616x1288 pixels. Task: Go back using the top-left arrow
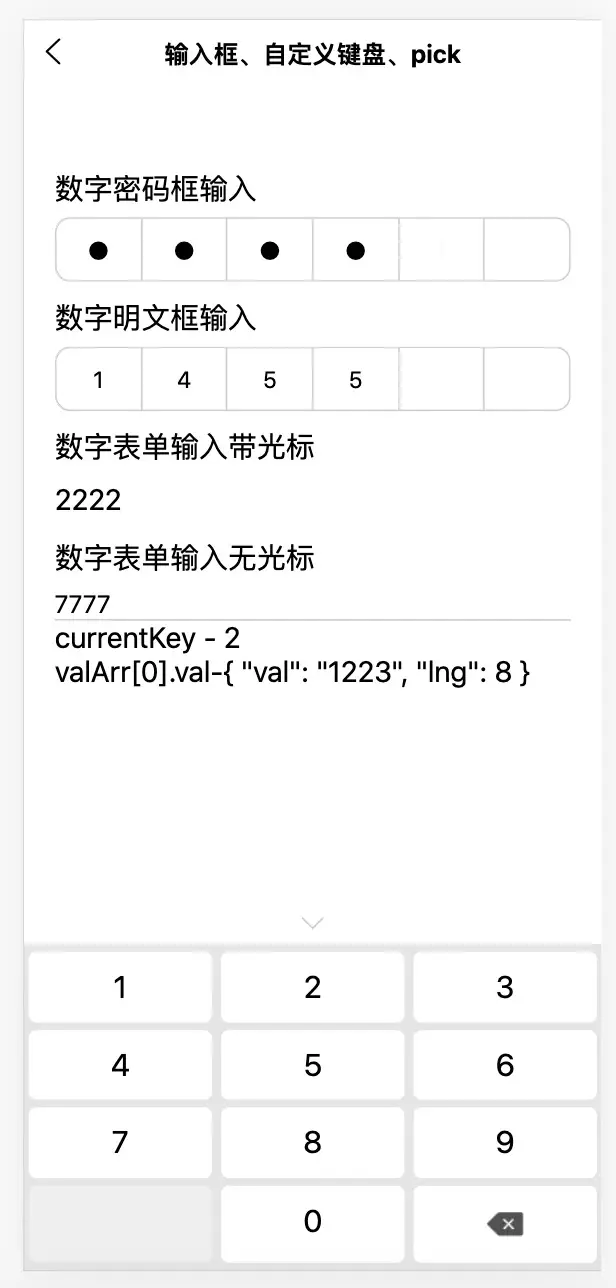tap(54, 53)
